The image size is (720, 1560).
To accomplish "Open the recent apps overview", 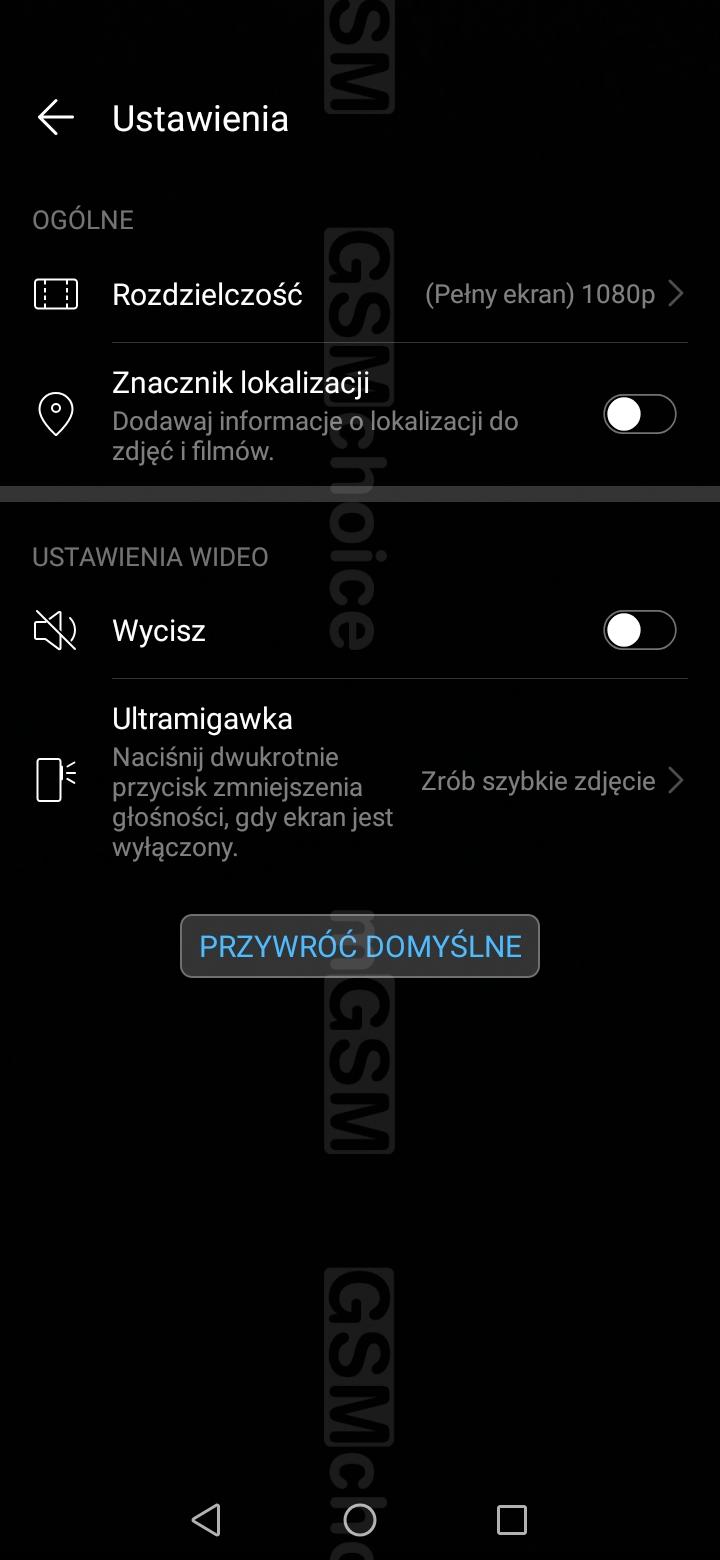I will point(512,1520).
